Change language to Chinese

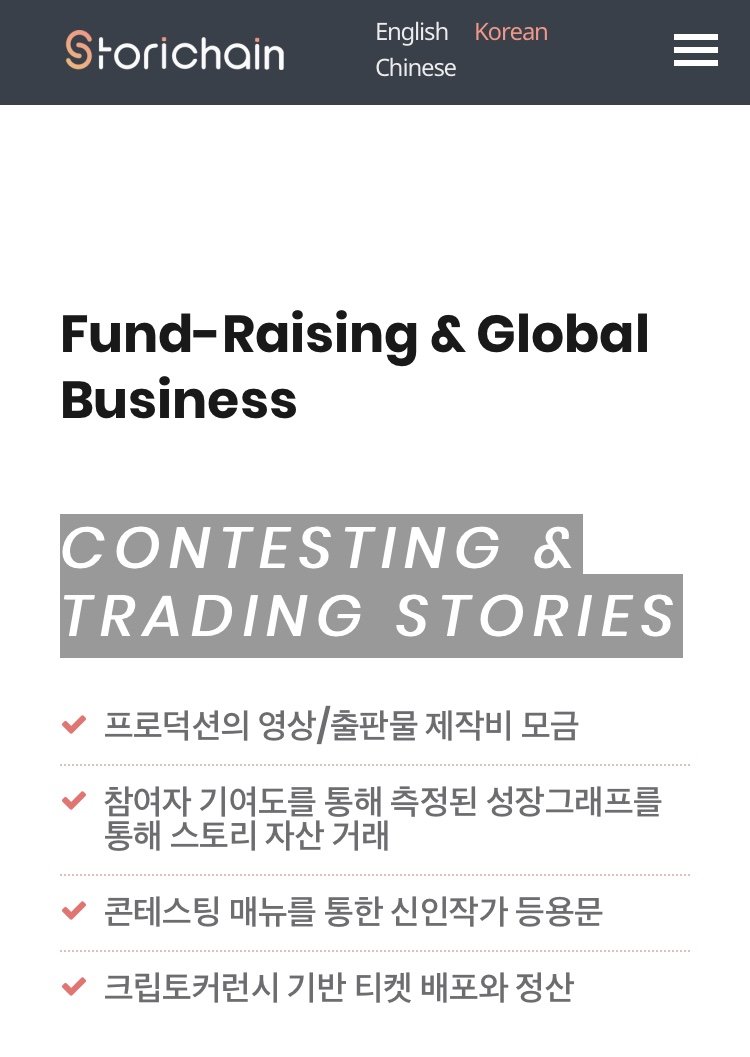click(415, 68)
